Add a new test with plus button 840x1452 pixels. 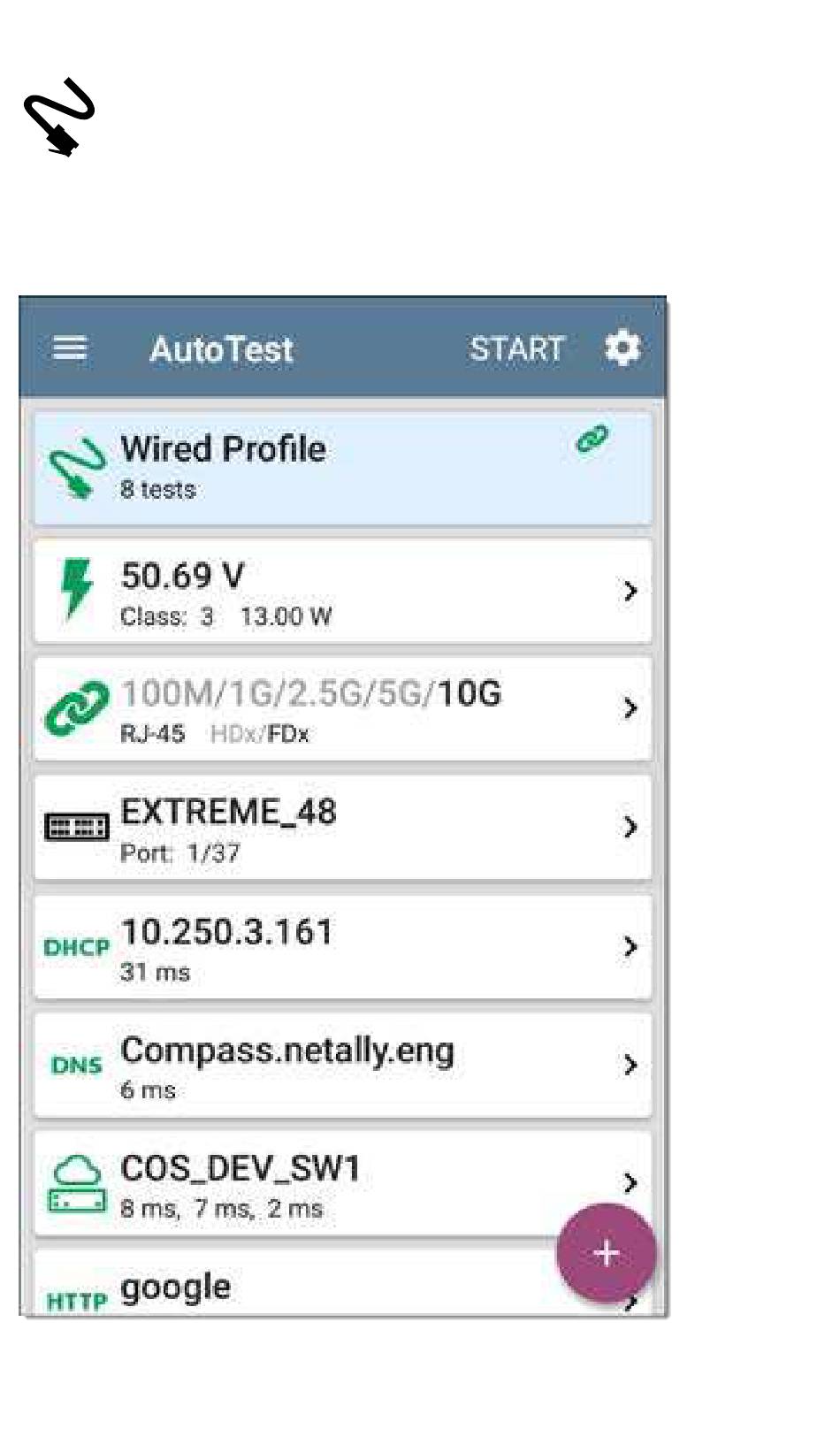coord(606,1253)
